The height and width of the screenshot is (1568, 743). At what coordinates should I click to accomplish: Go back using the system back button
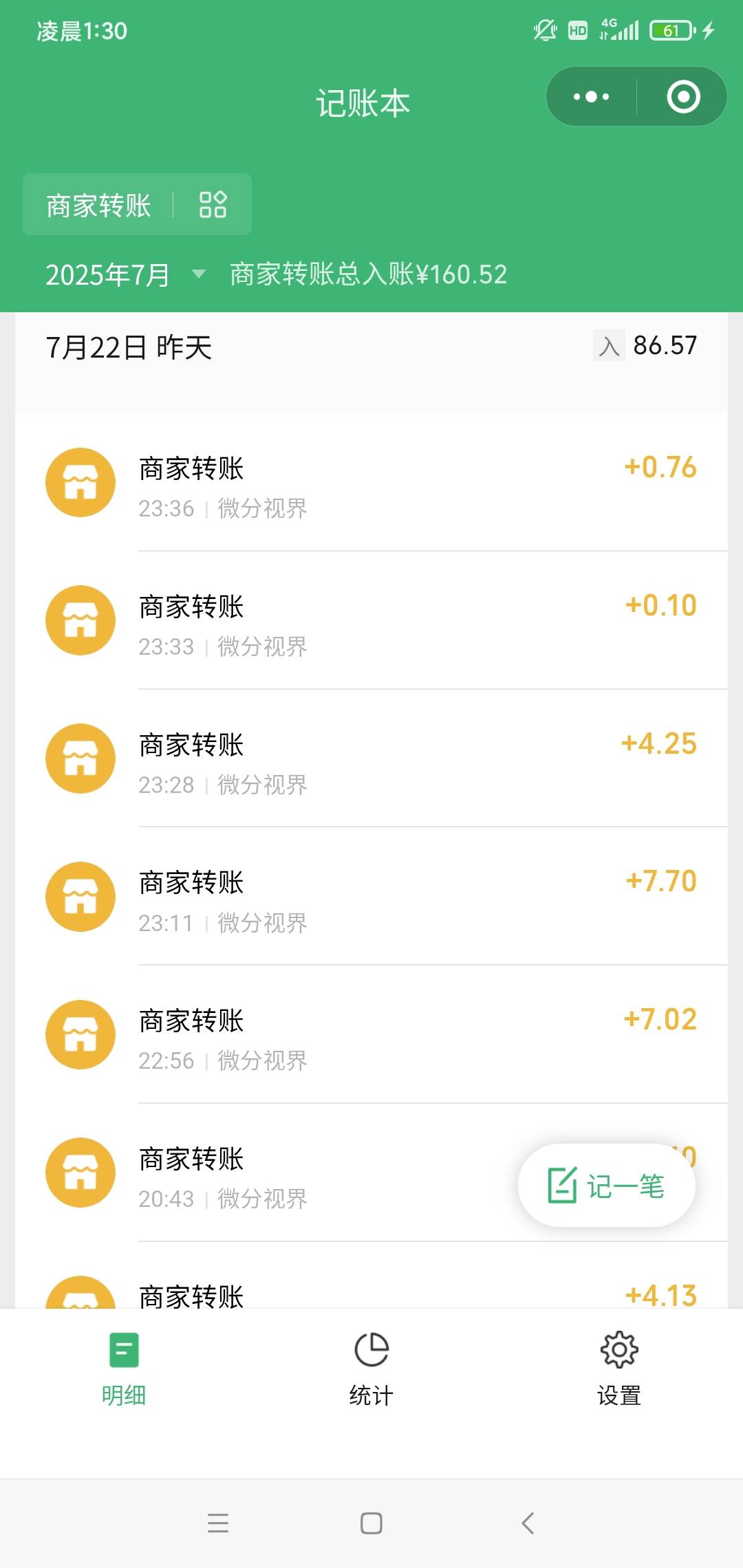point(527,1523)
